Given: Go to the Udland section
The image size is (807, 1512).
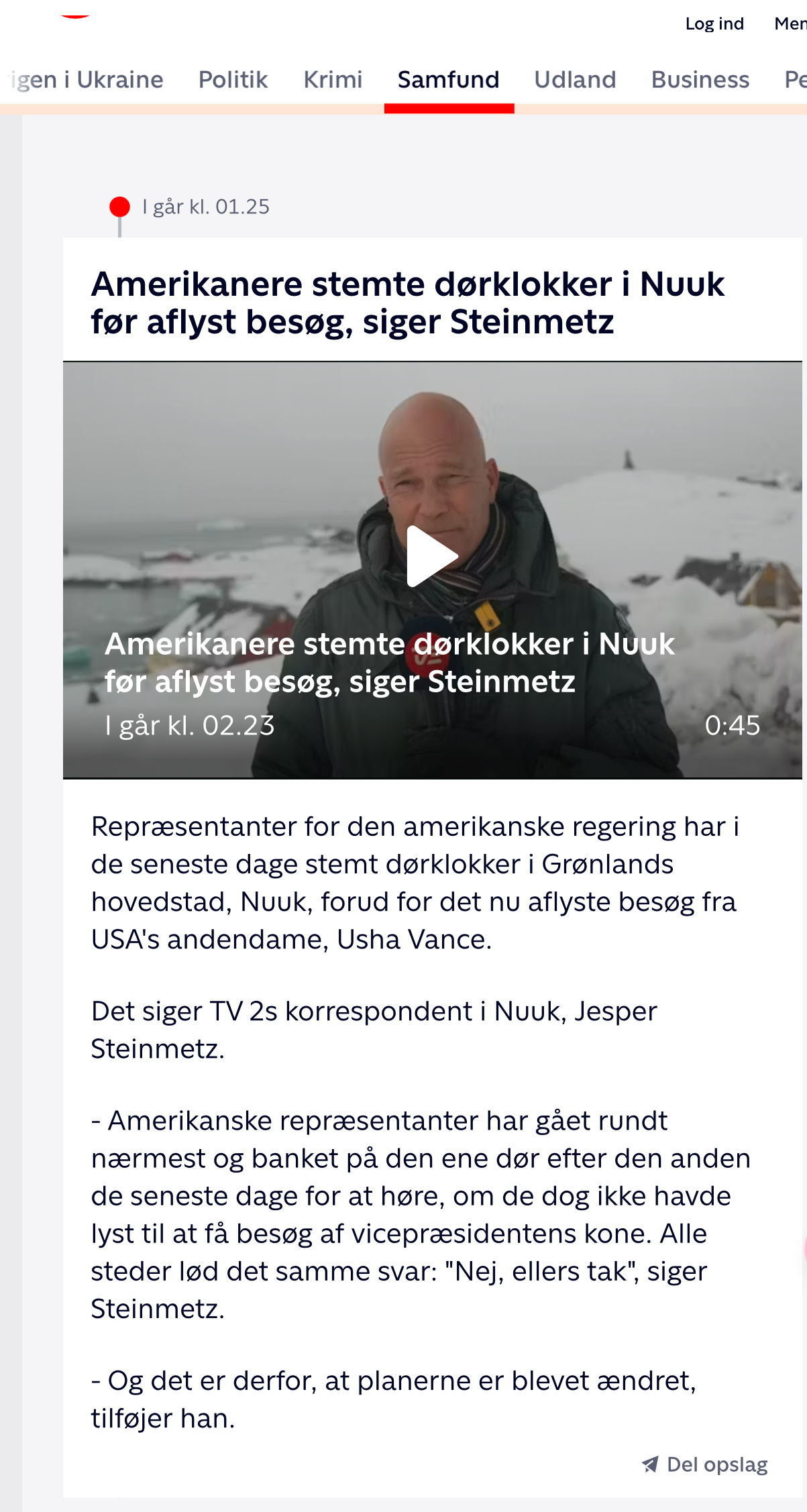Looking at the screenshot, I should [575, 80].
